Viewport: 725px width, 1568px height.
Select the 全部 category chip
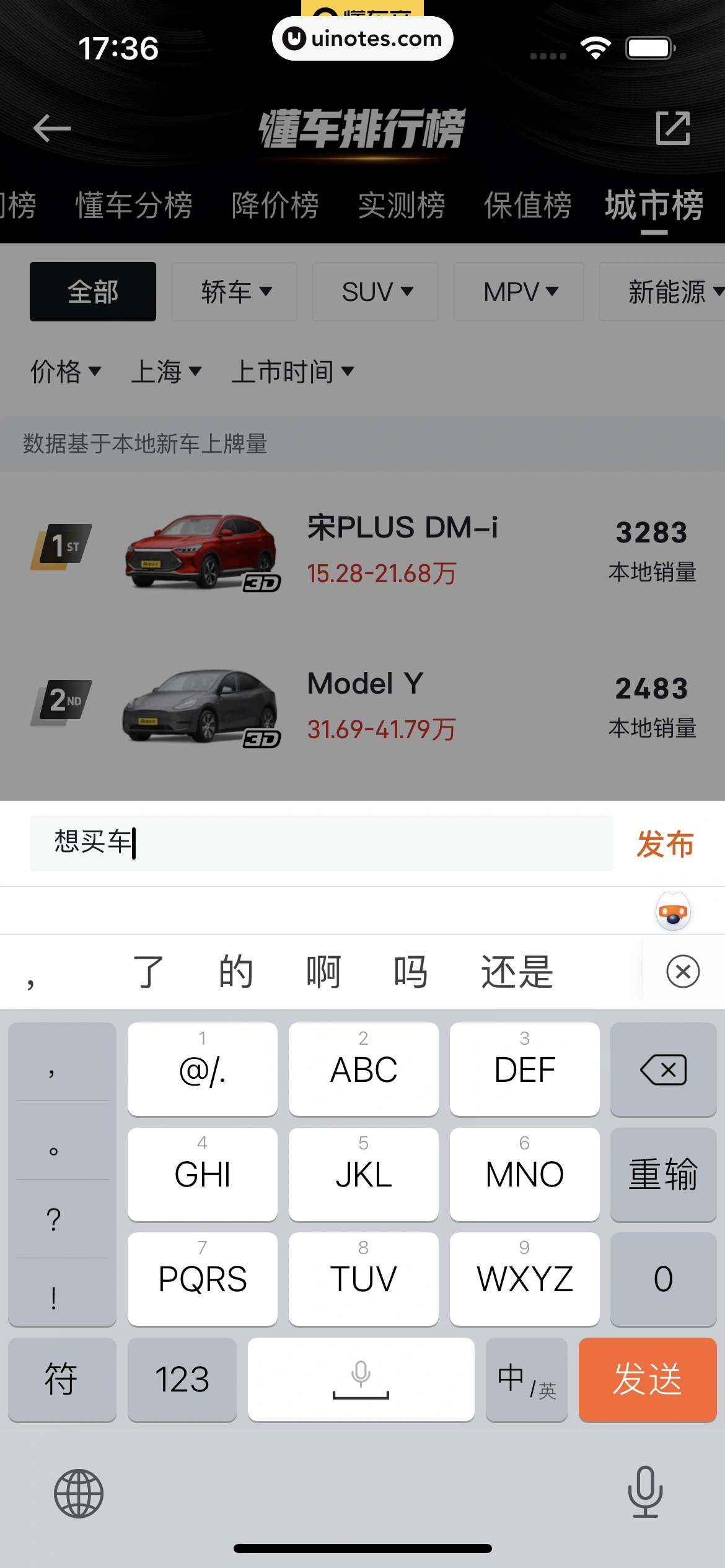click(x=93, y=292)
